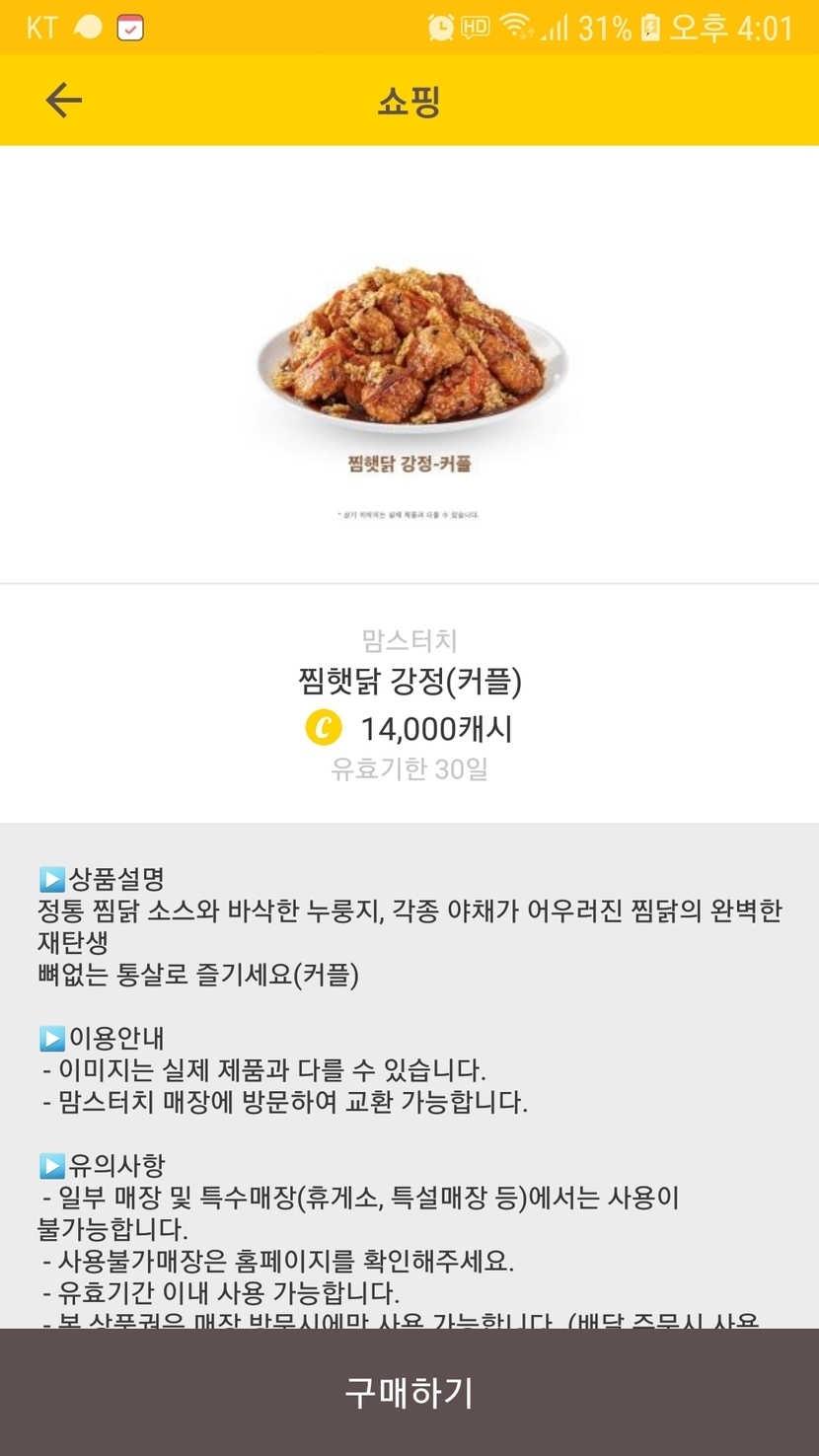Viewport: 819px width, 1456px height.
Task: Go back from the shopping page
Action: point(64,101)
